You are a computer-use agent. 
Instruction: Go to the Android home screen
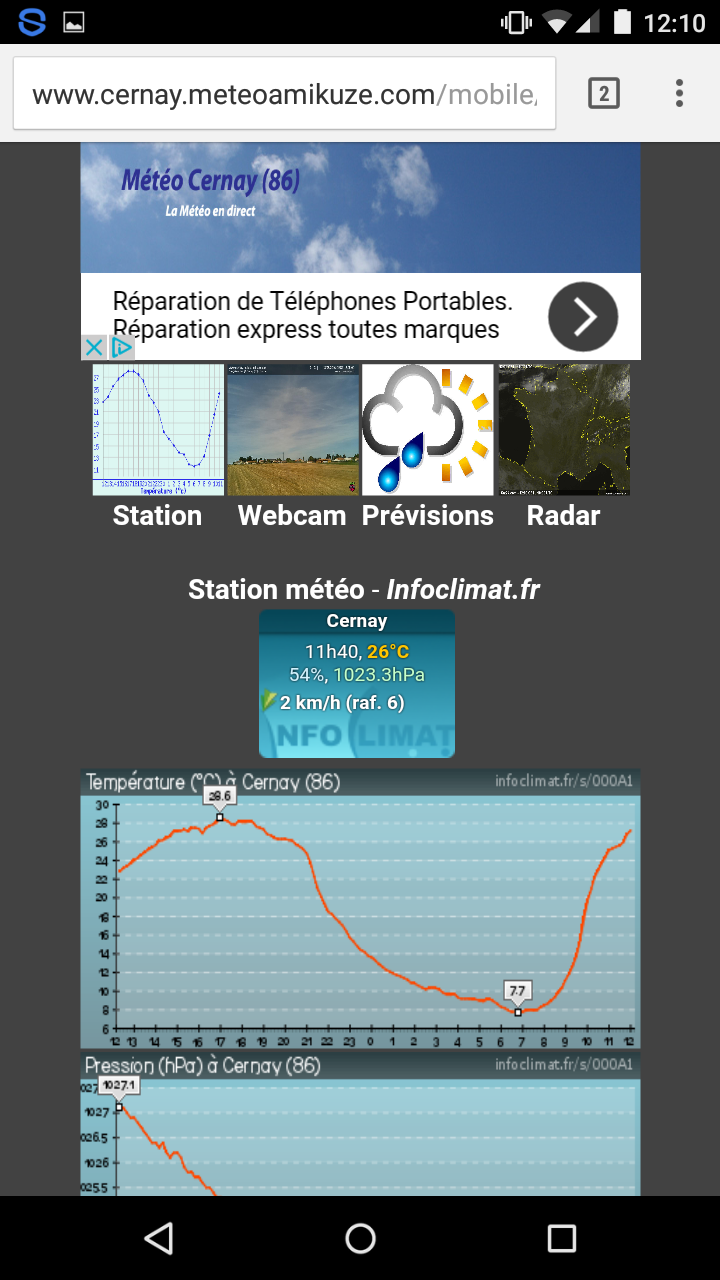360,1238
